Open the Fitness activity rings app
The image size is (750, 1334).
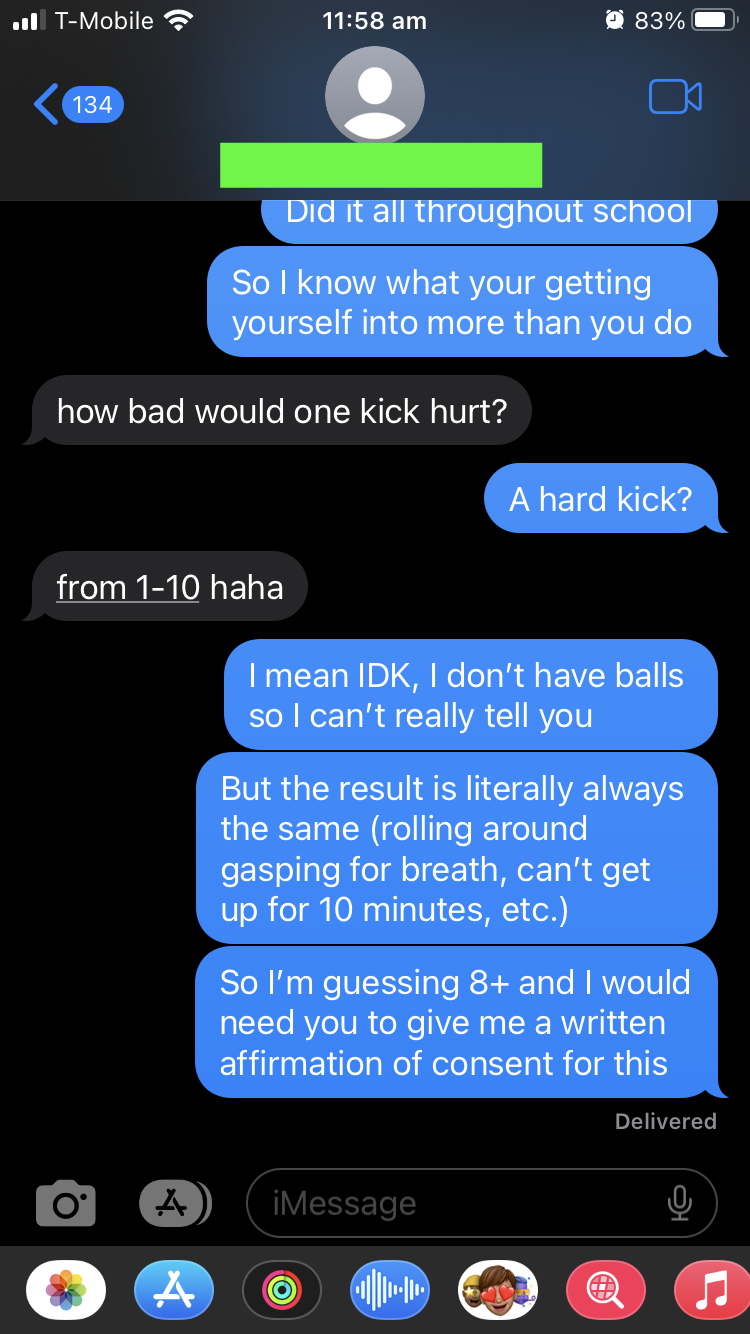point(282,1290)
